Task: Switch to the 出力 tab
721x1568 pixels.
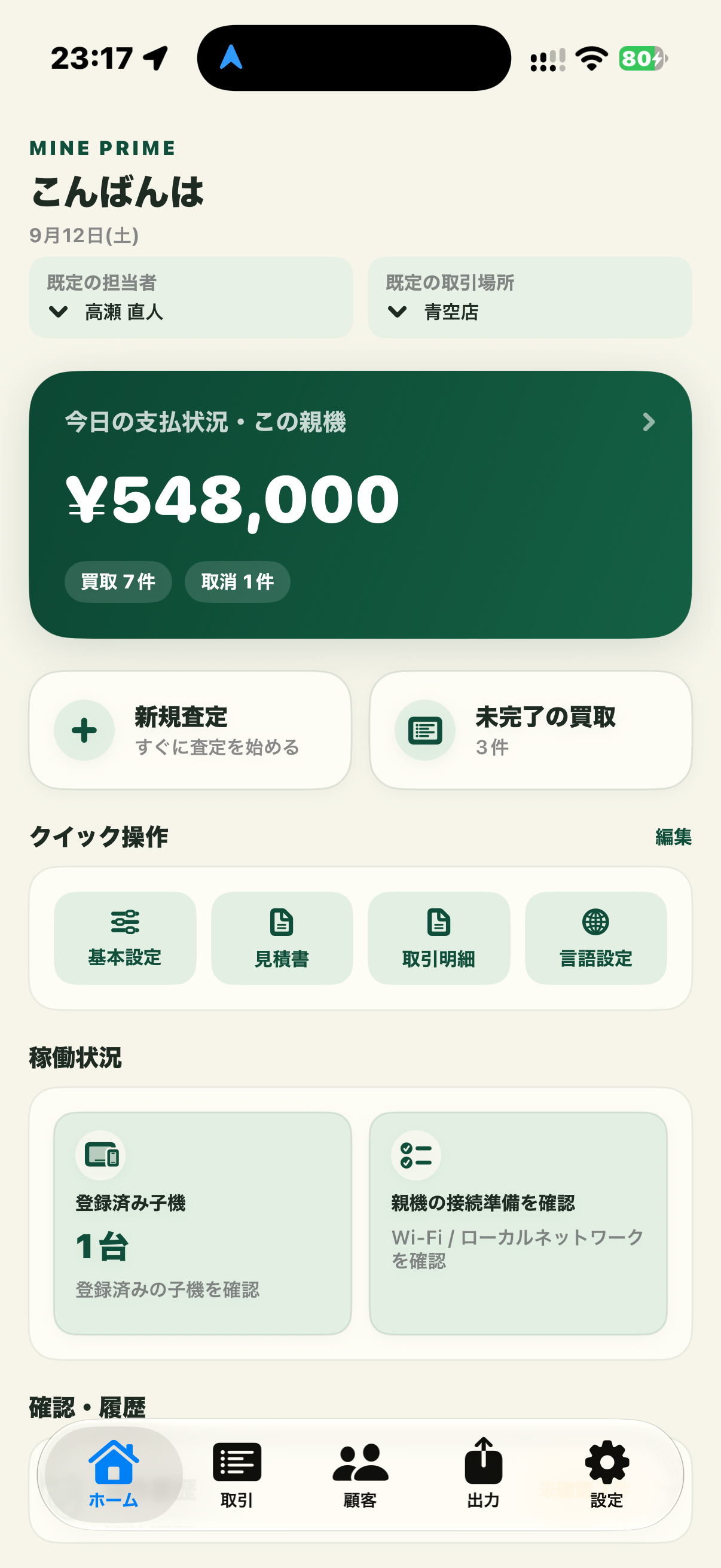Action: point(483,1474)
